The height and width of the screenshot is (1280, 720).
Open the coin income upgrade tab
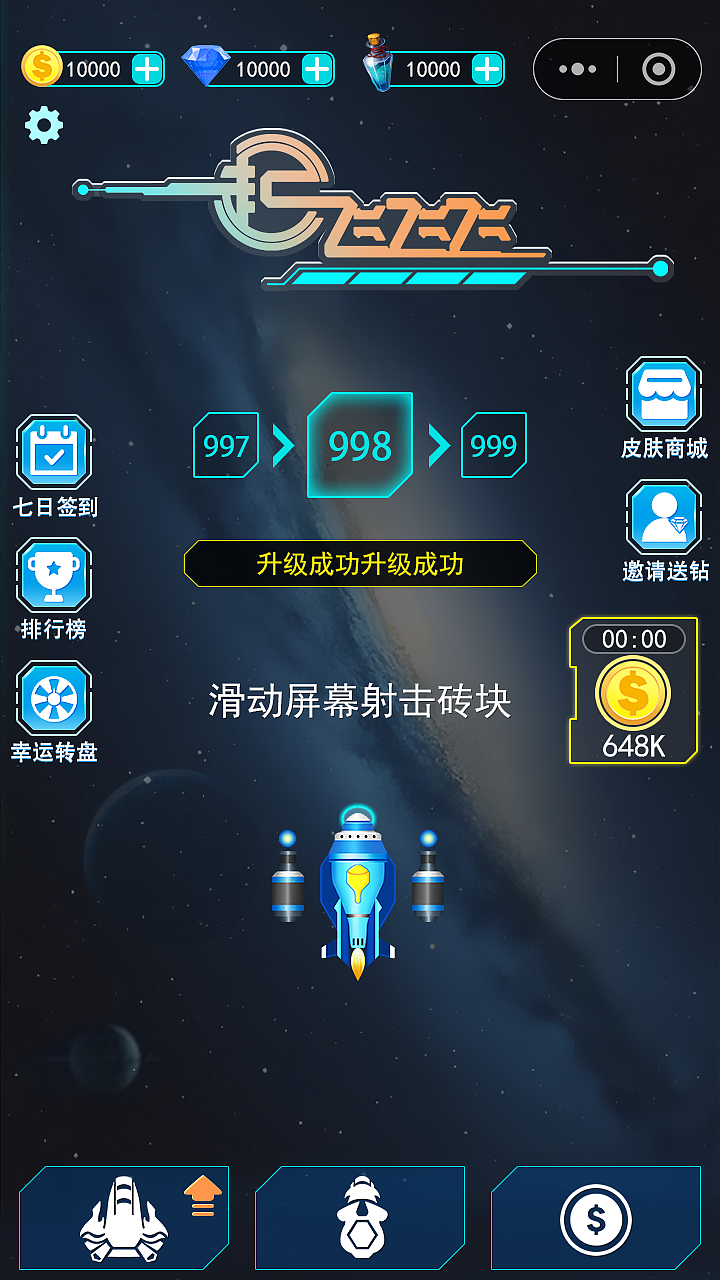click(596, 1218)
